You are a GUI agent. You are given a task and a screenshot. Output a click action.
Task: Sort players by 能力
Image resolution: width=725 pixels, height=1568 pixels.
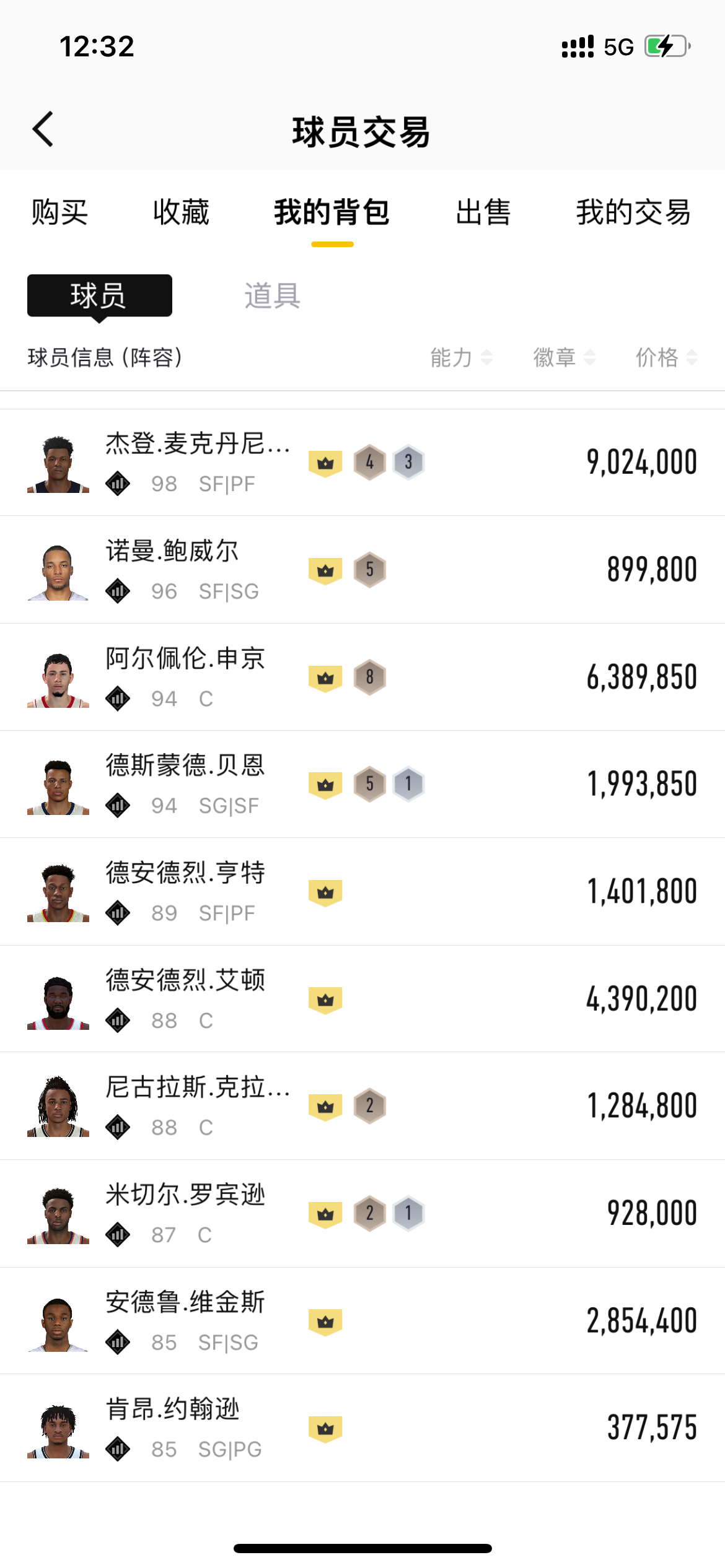pos(461,357)
